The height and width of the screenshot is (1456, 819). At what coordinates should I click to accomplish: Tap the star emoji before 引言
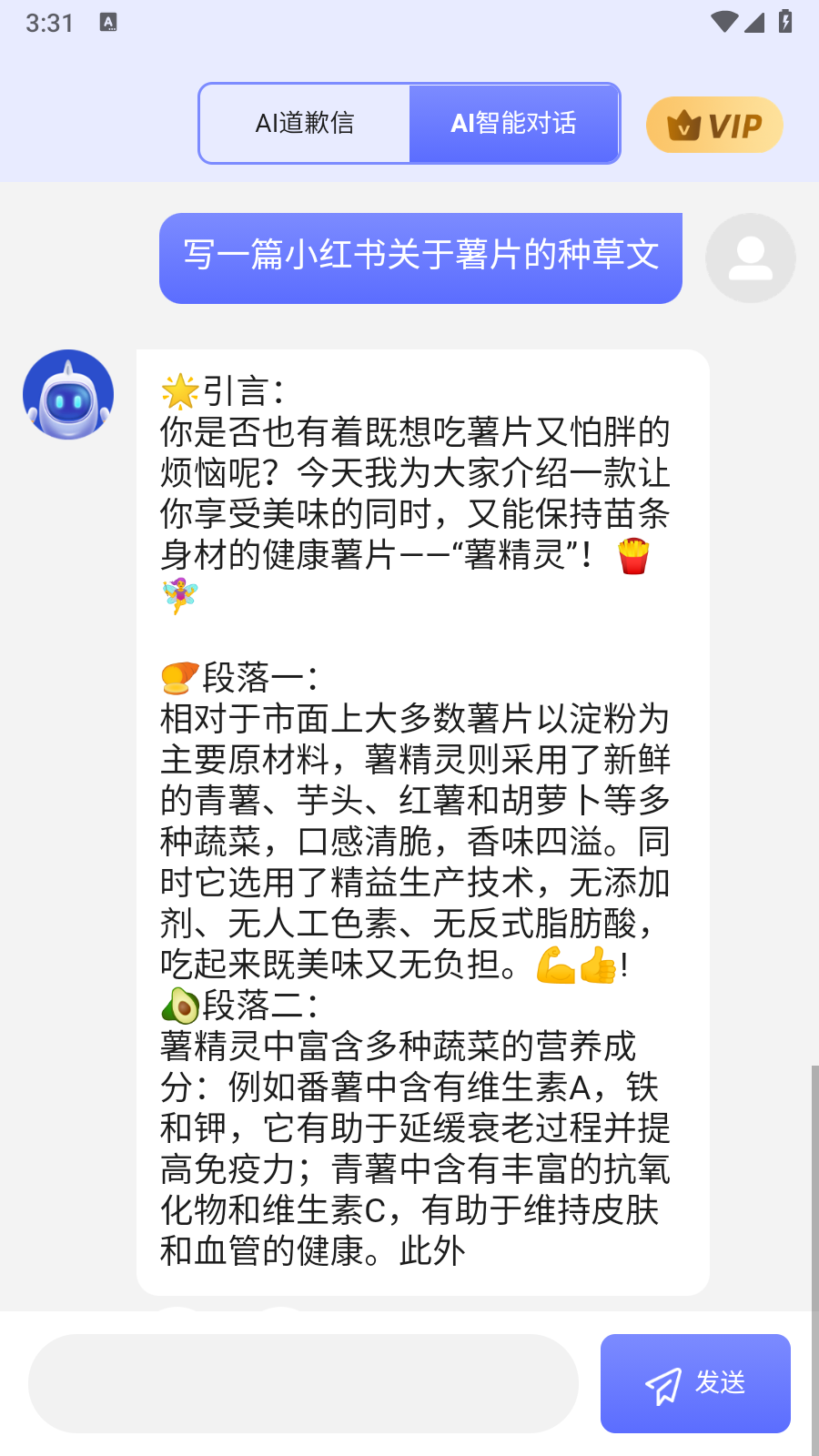click(179, 392)
